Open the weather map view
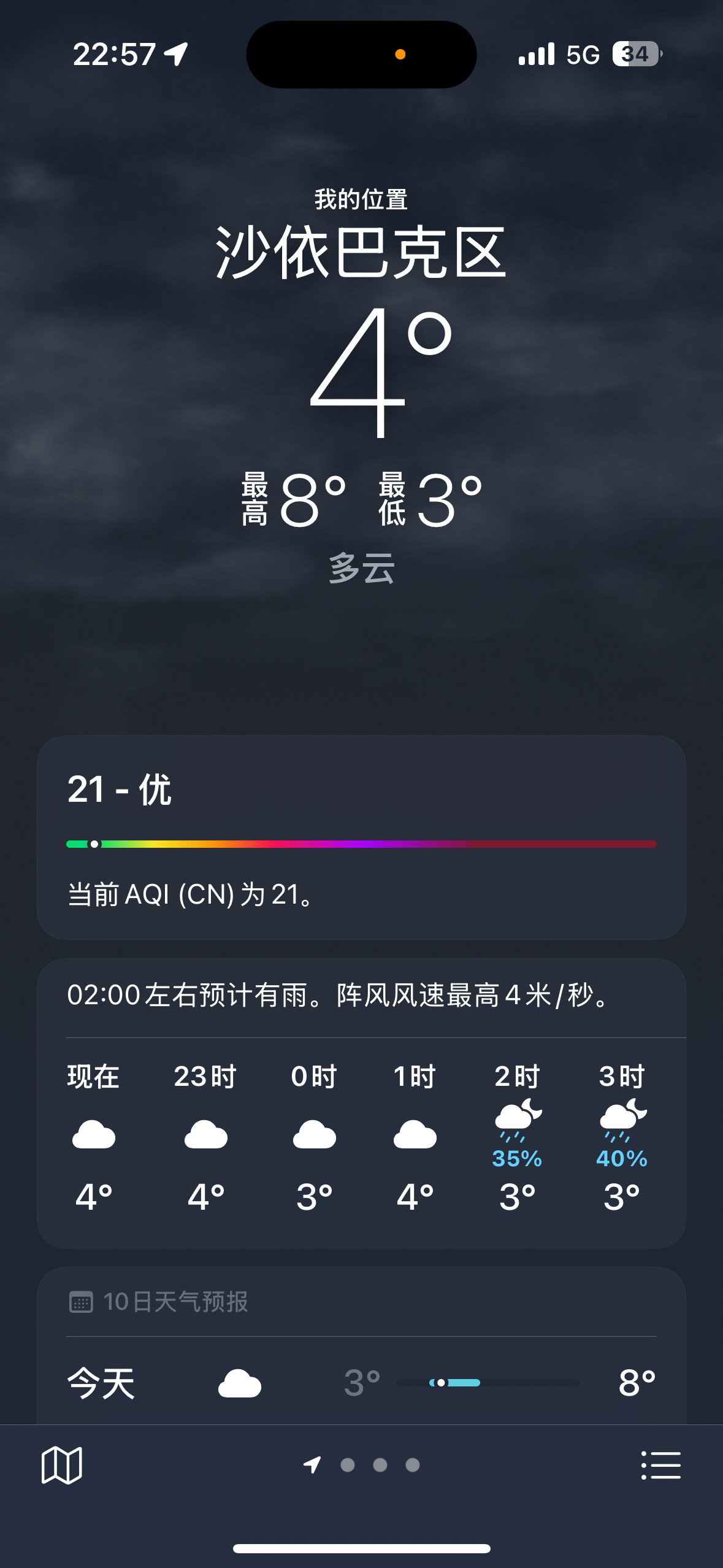723x1568 pixels. click(x=61, y=1465)
